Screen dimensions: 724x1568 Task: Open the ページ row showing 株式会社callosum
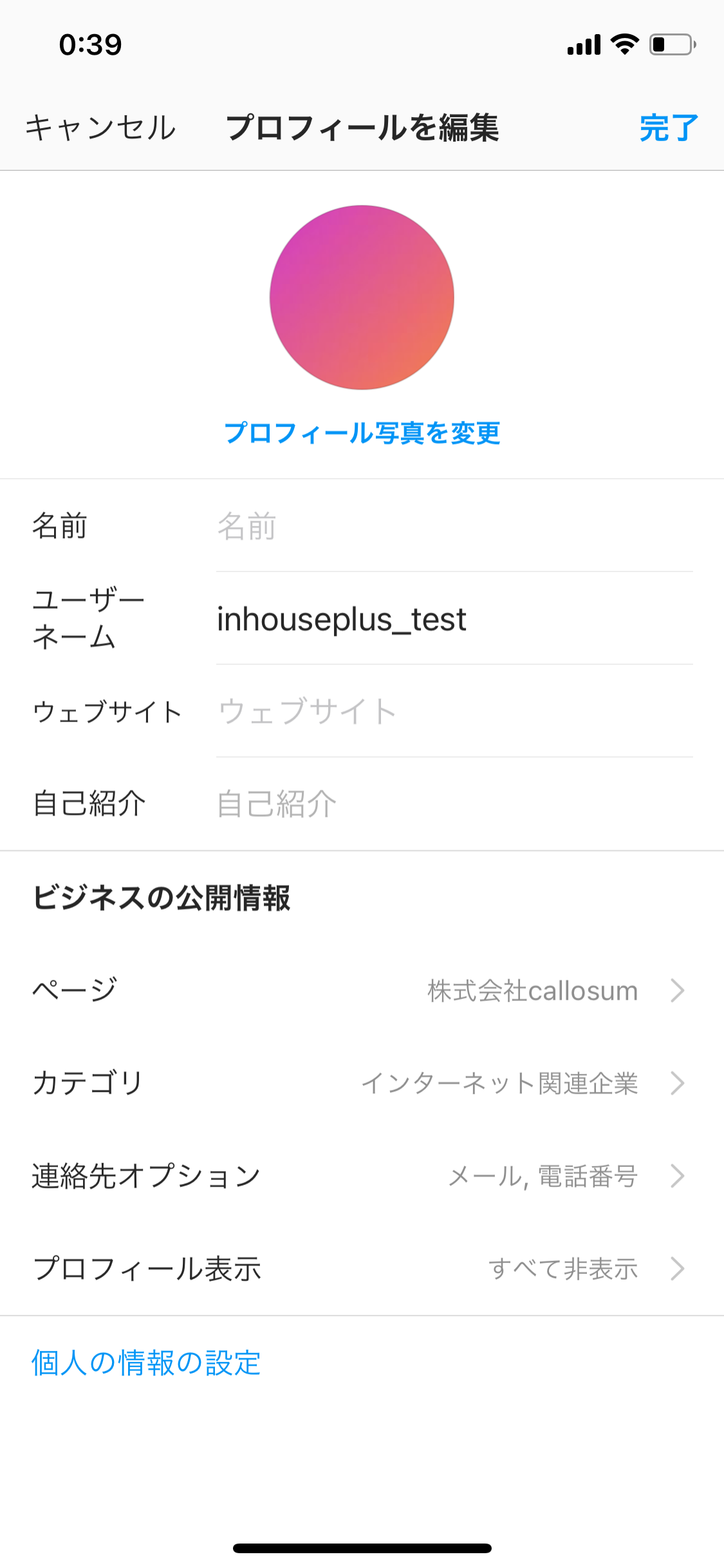(362, 991)
